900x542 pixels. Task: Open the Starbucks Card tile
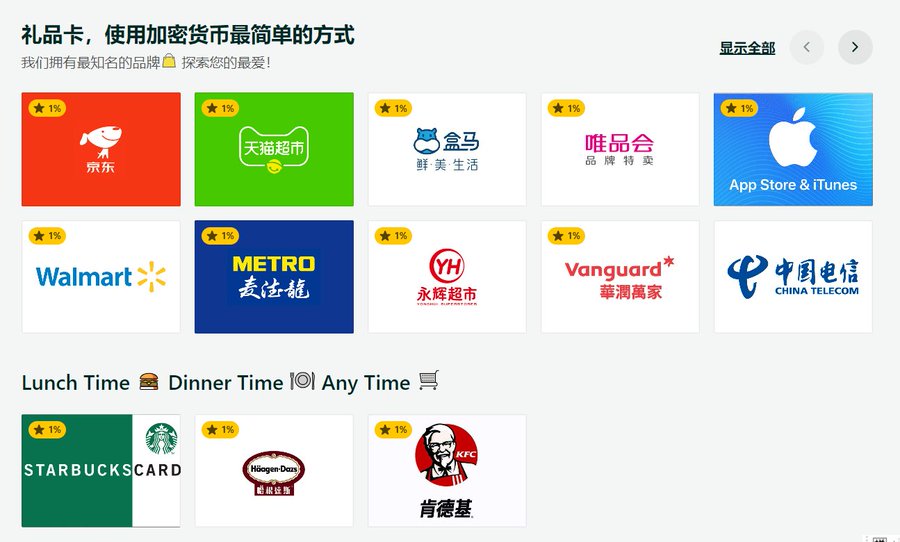101,470
